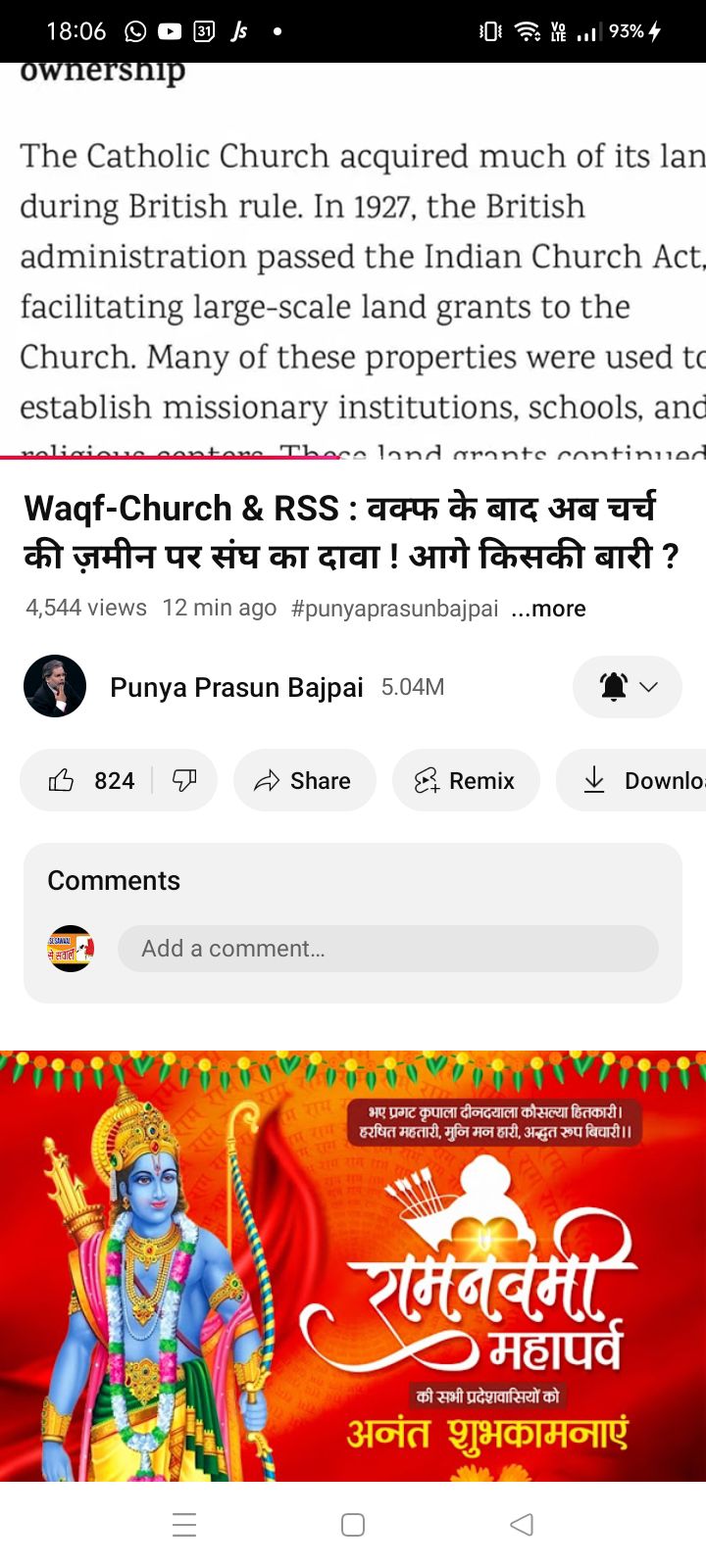The image size is (706, 1568).
Task: Open the #punyaprasunbajpai hashtag
Action: pyautogui.click(x=394, y=609)
